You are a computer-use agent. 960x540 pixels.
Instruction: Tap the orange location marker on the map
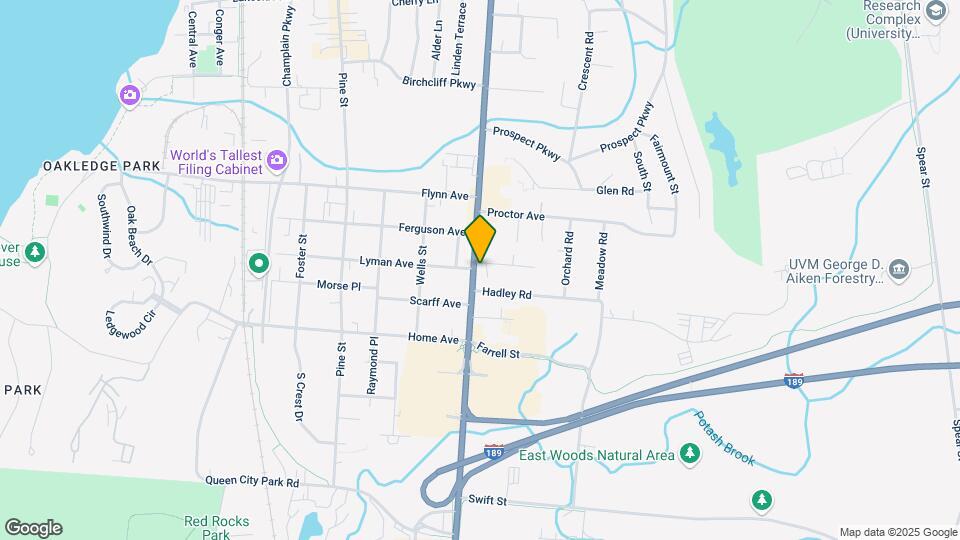[x=480, y=239]
